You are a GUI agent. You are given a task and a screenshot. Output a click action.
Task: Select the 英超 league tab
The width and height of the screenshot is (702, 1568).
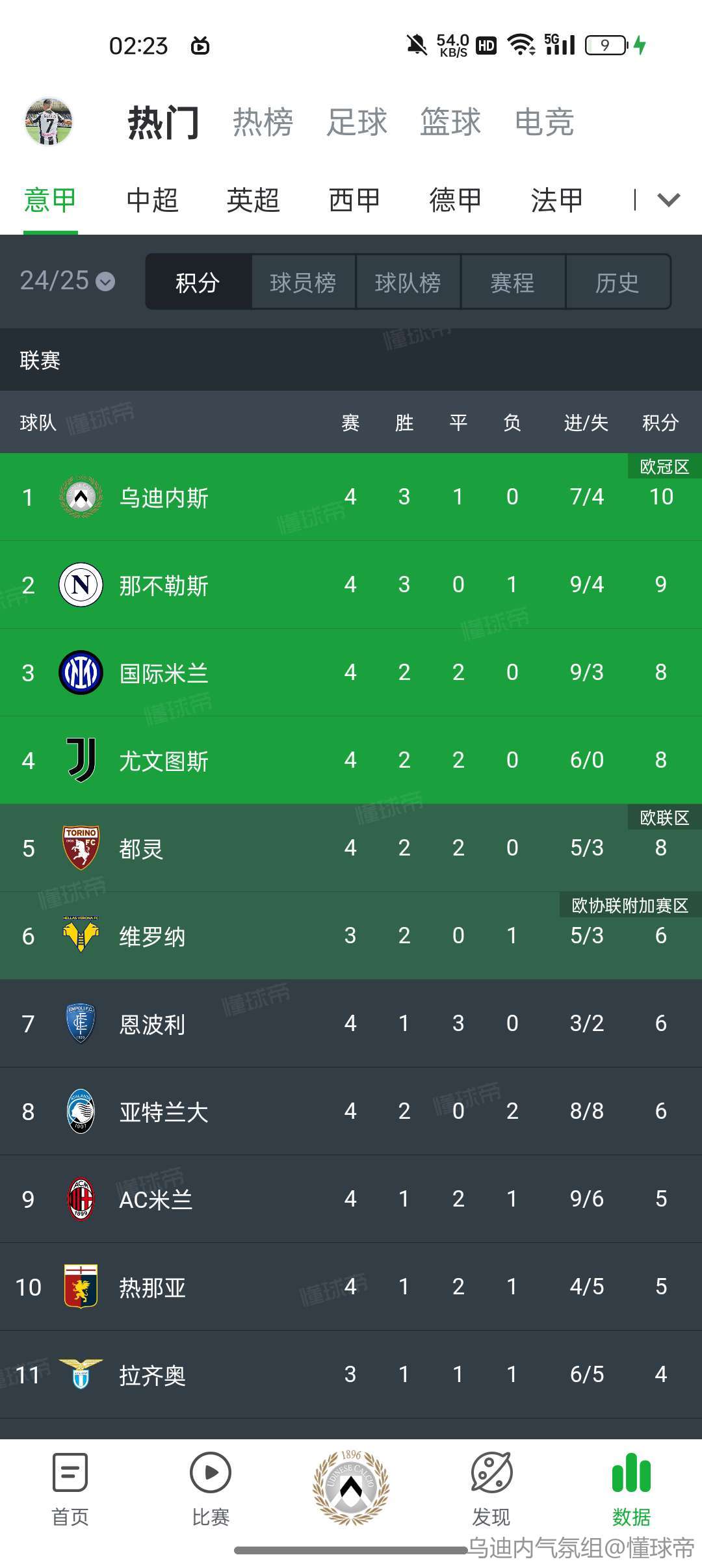pos(253,200)
